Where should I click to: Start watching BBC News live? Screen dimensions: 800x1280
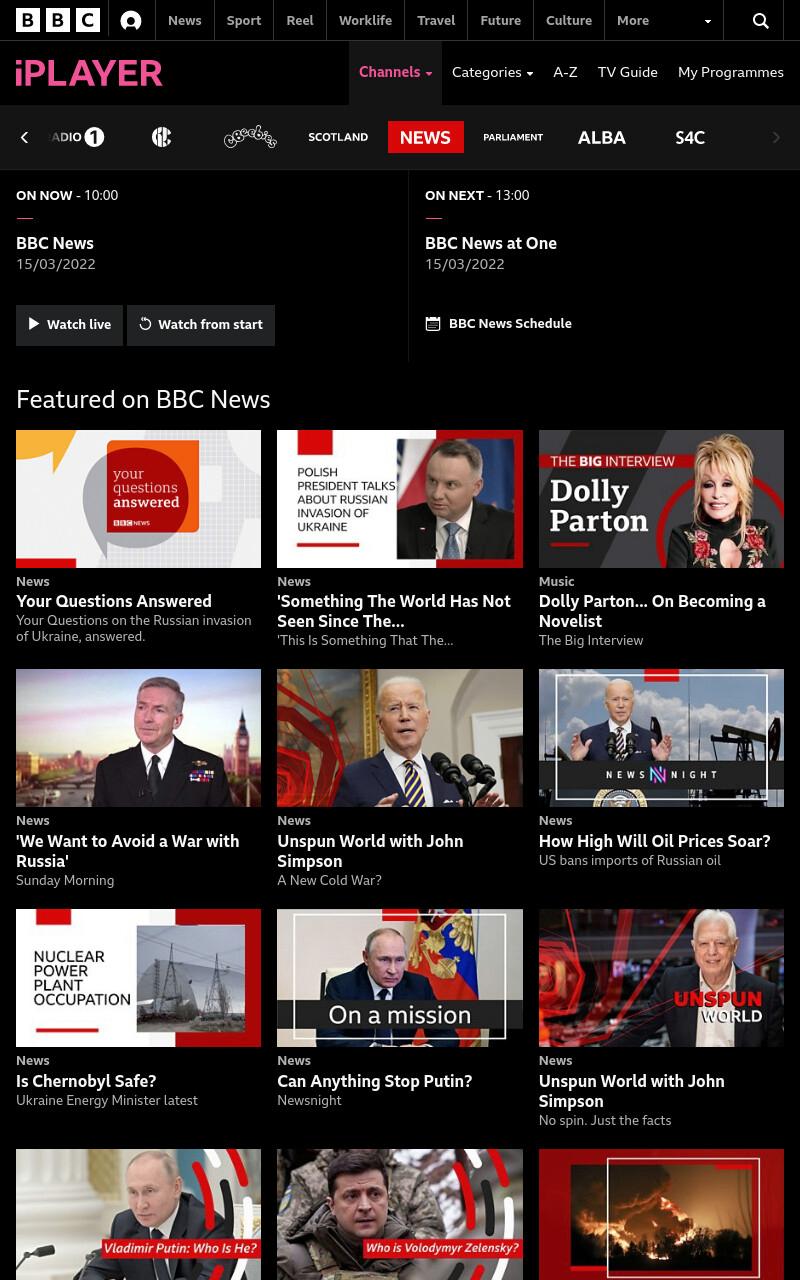pos(69,325)
